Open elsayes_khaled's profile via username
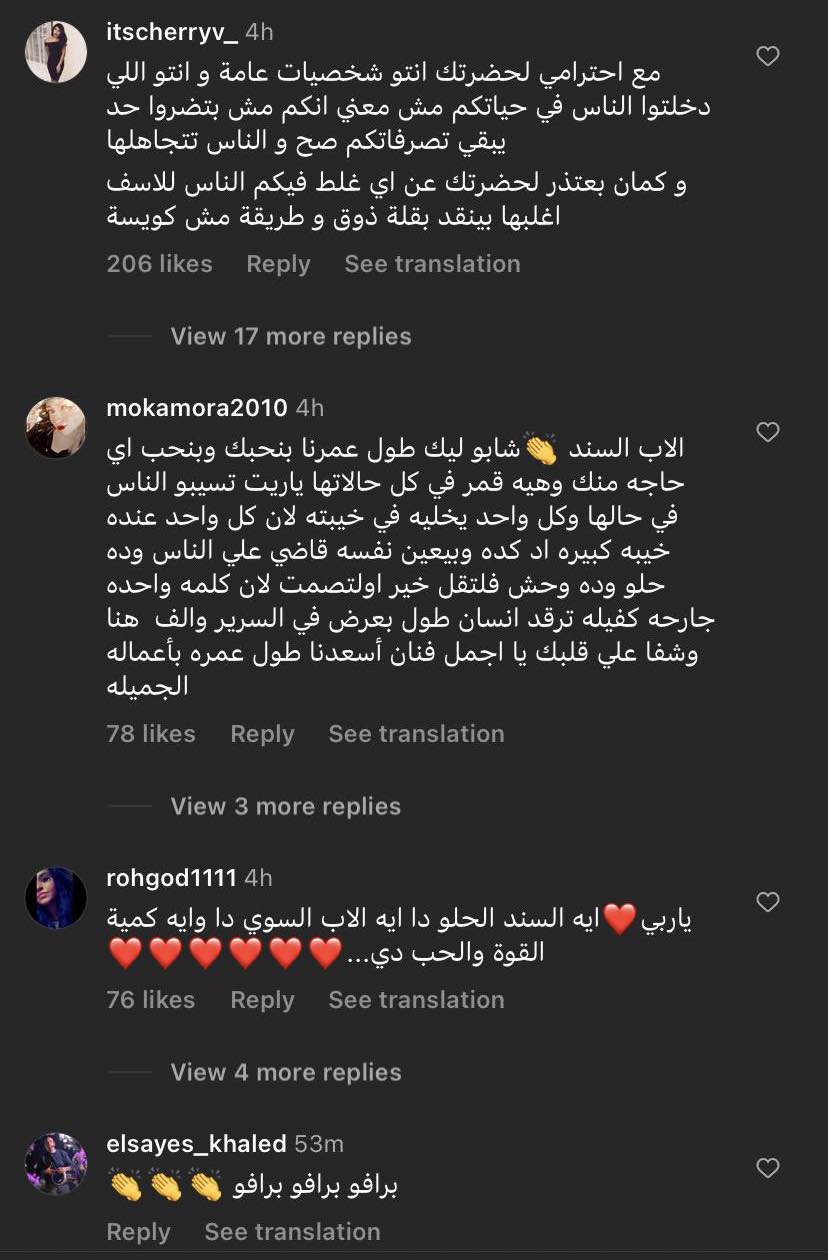The image size is (828, 1260). pos(196,1144)
